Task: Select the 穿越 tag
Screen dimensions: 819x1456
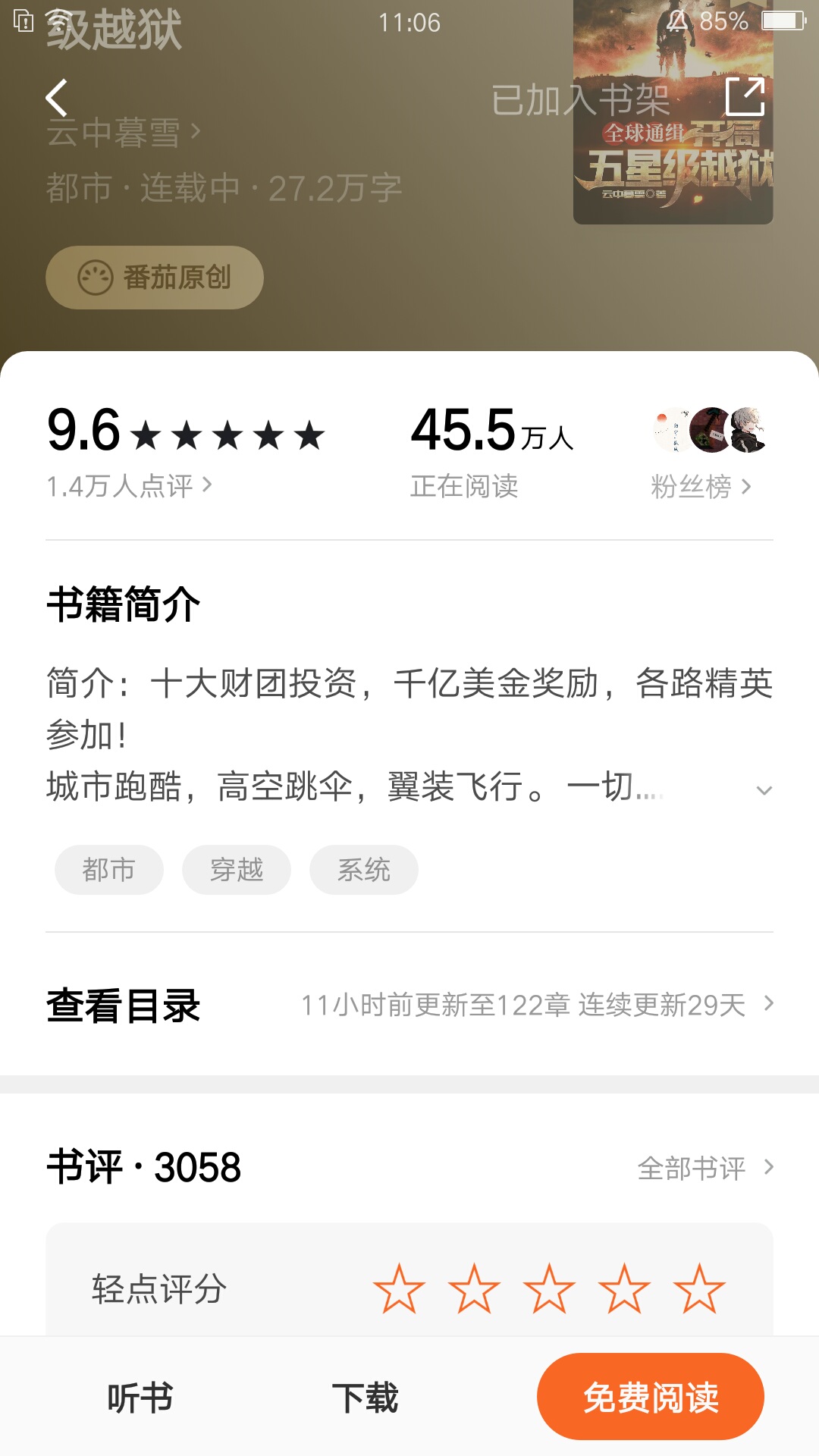Action: tap(237, 870)
